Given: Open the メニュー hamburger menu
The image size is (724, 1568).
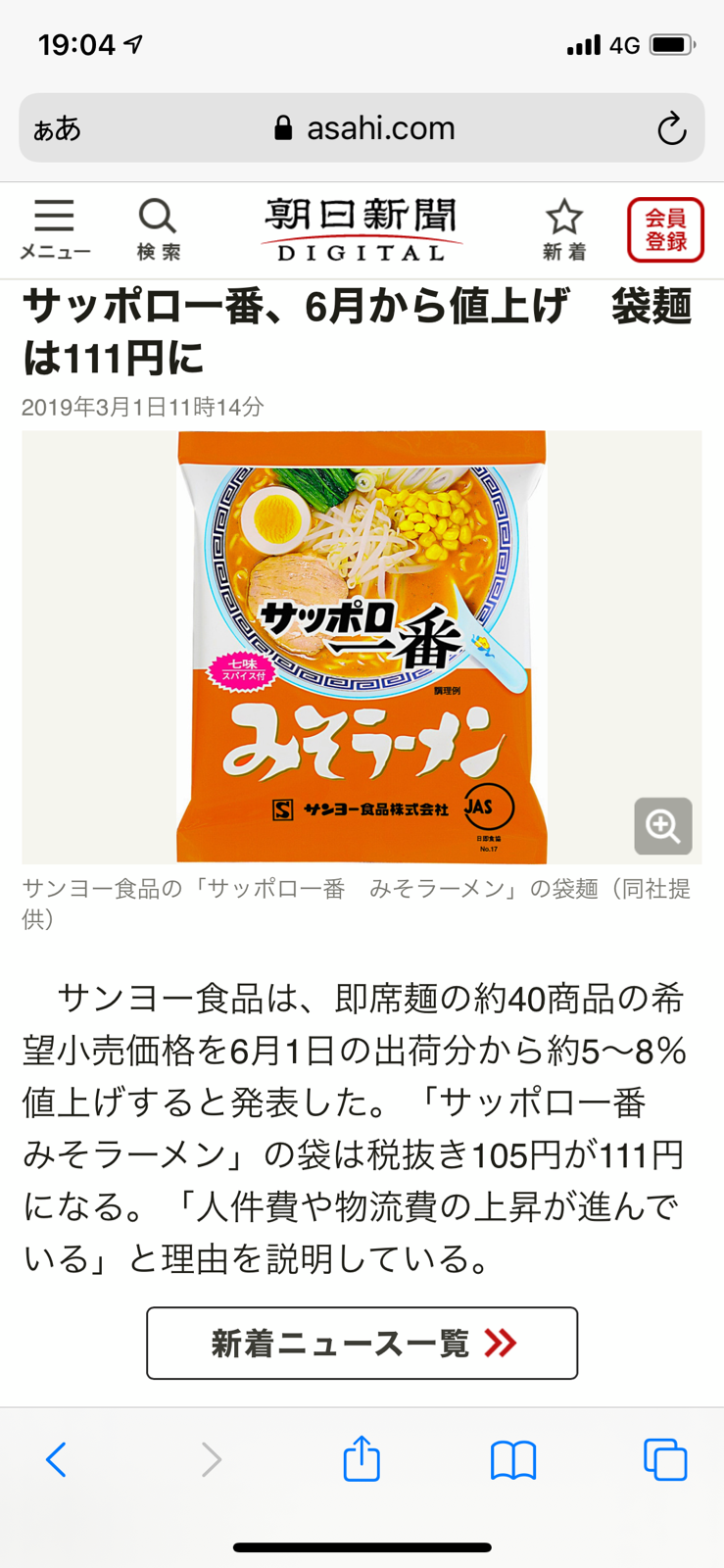Looking at the screenshot, I should click(x=55, y=229).
